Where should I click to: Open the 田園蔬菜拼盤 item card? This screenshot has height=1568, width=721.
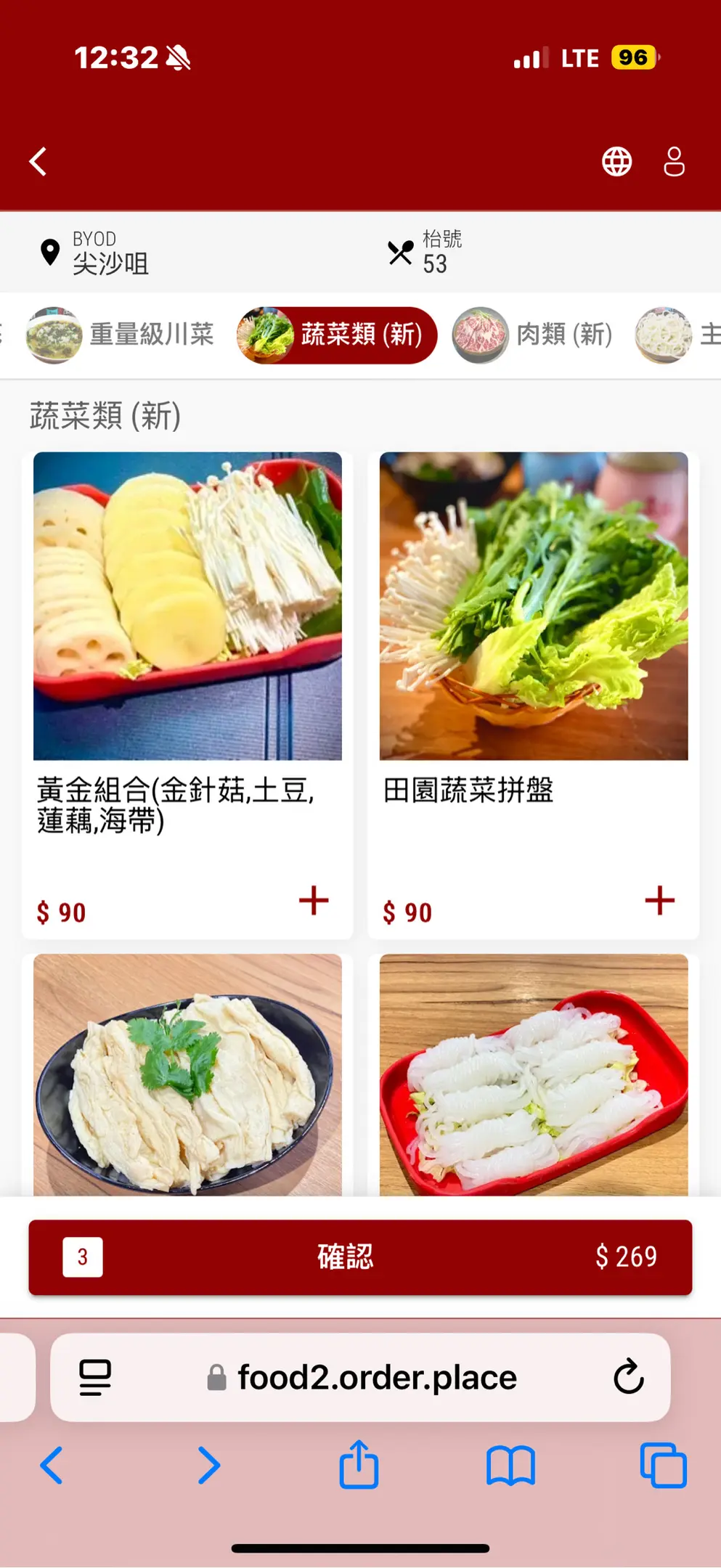[533, 607]
